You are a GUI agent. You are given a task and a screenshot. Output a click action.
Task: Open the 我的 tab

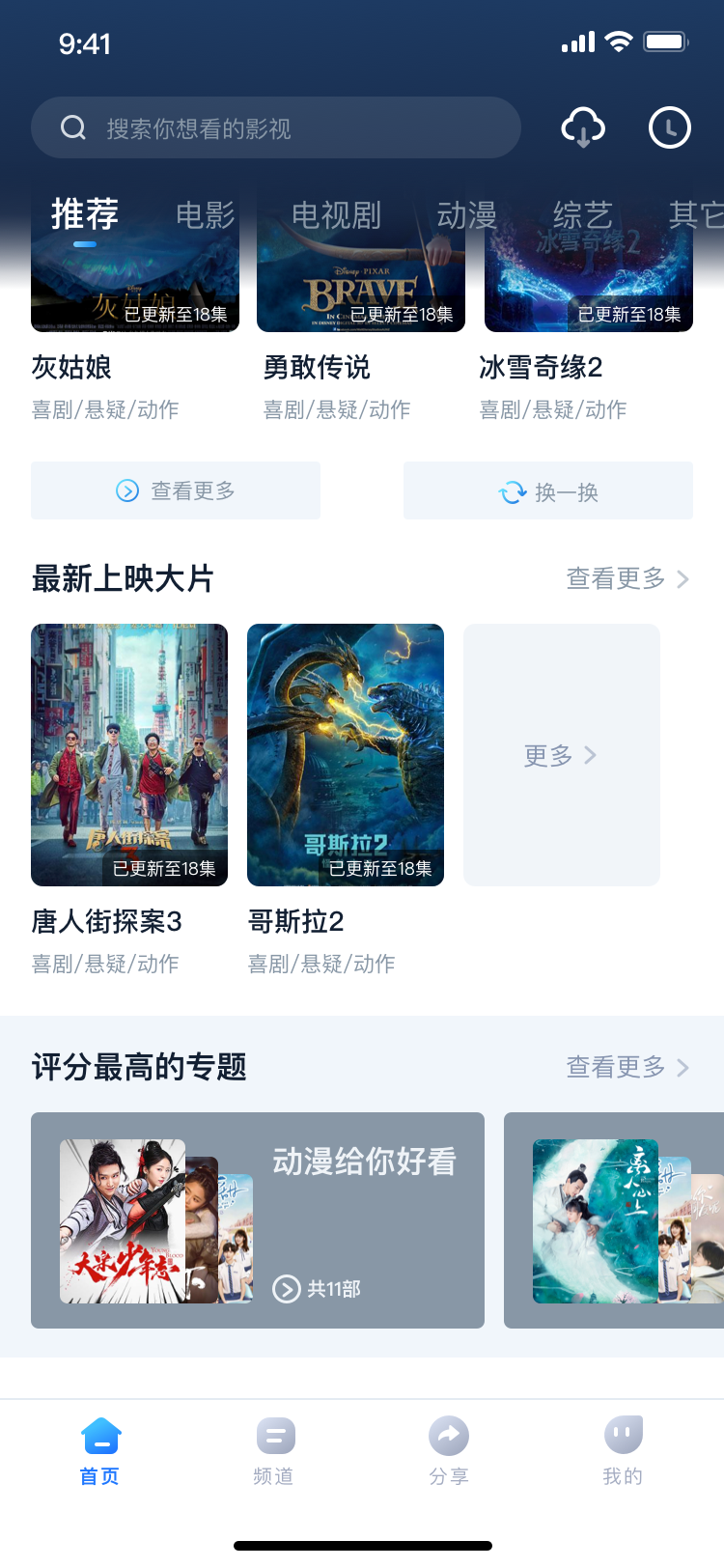point(623,1451)
